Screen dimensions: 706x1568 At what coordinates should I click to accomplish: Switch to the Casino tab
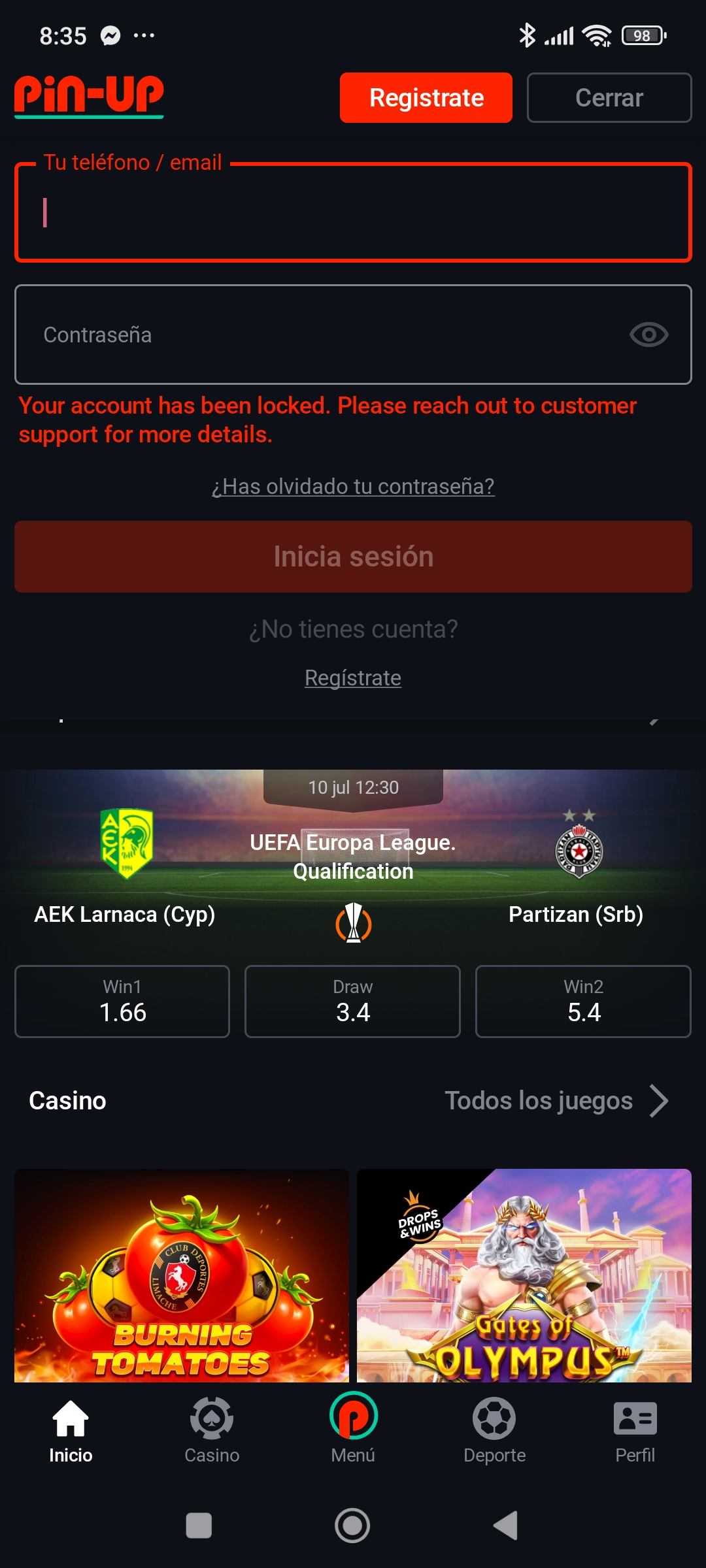(212, 1429)
